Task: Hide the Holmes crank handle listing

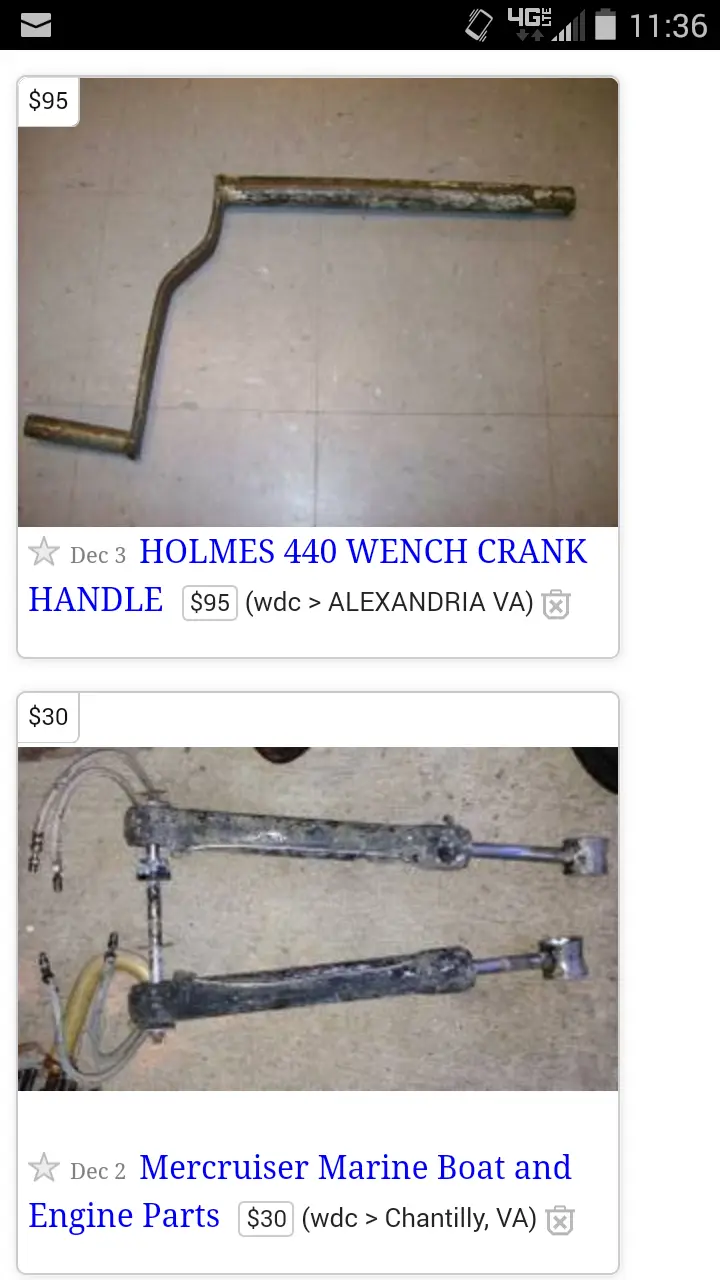Action: click(556, 604)
